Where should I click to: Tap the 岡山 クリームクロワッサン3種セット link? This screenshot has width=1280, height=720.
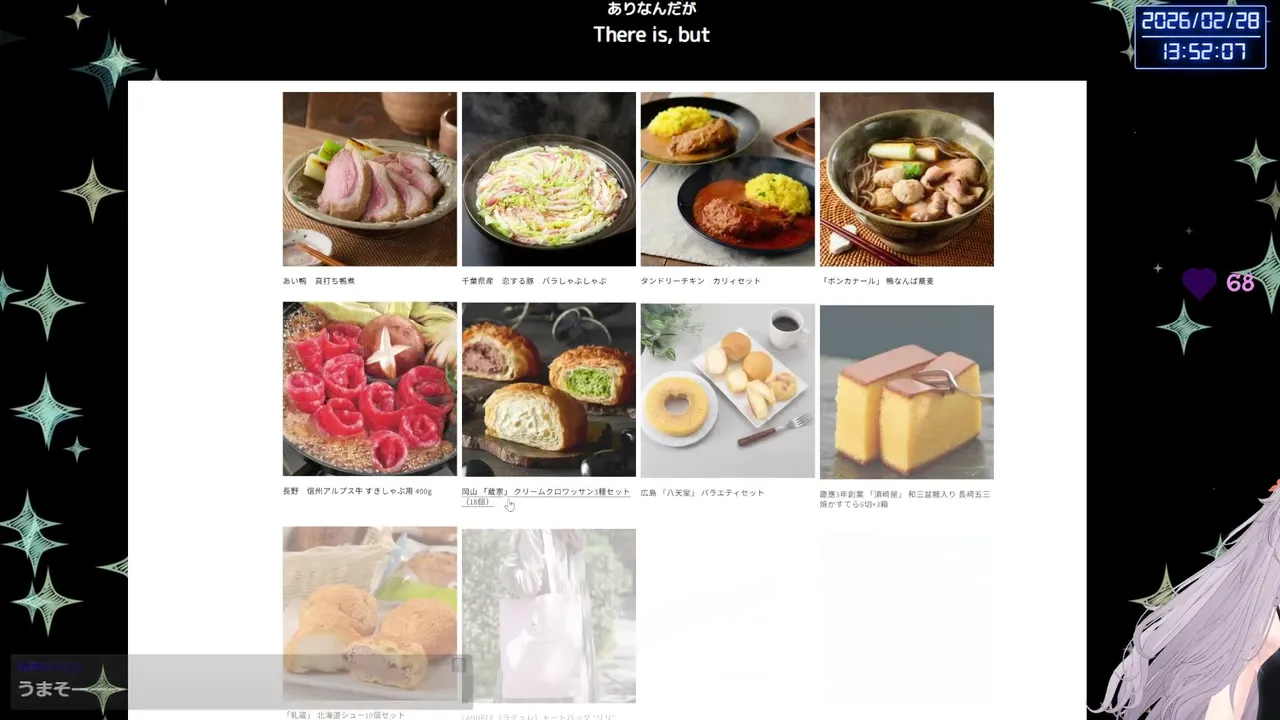pyautogui.click(x=545, y=492)
